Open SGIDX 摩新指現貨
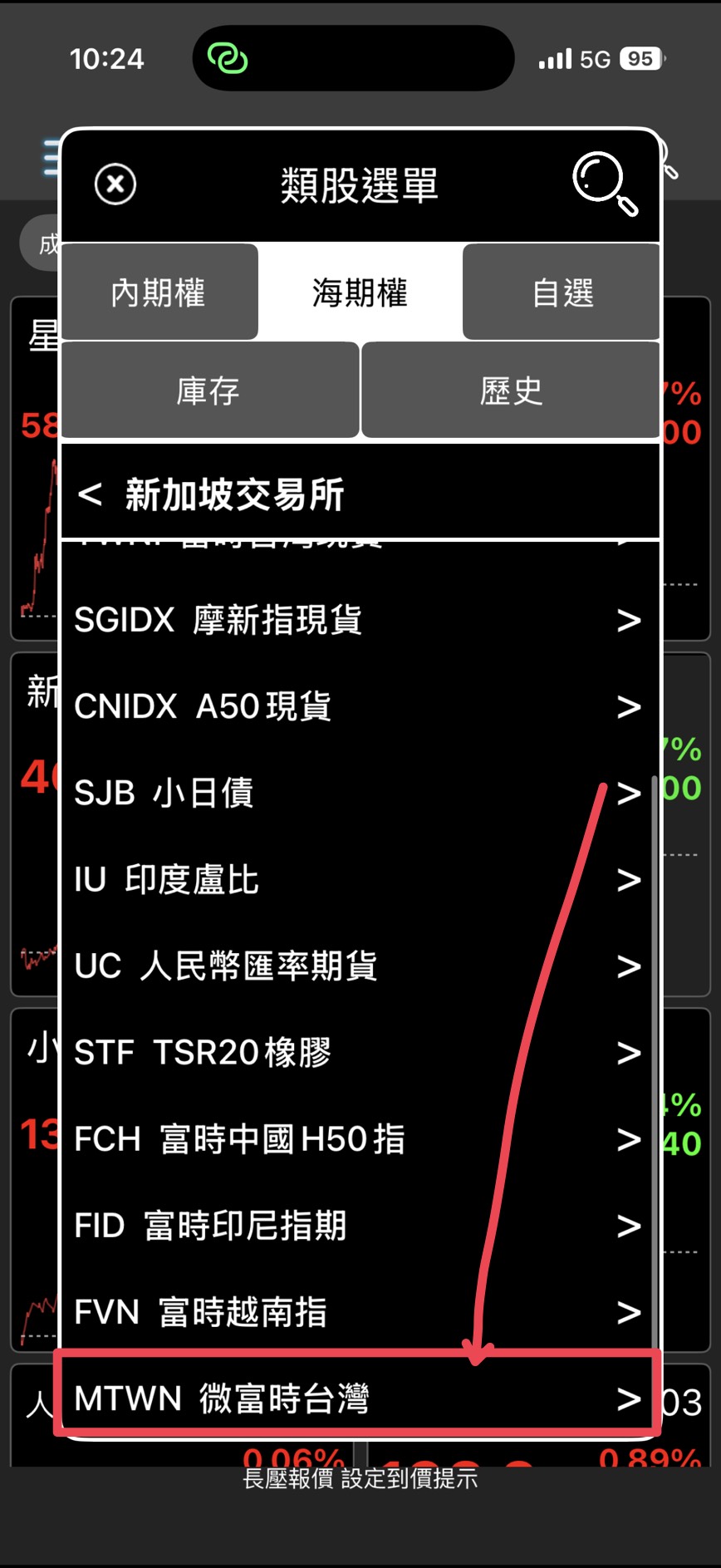Image resolution: width=721 pixels, height=1568 pixels. (357, 620)
